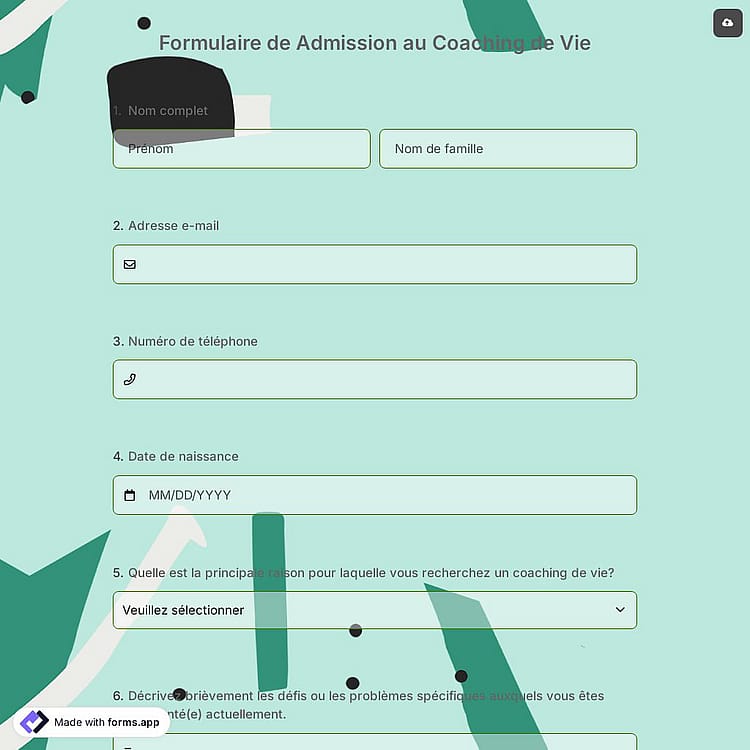Open the Date de naissance picker
Image resolution: width=750 pixels, height=750 pixels.
375,495
